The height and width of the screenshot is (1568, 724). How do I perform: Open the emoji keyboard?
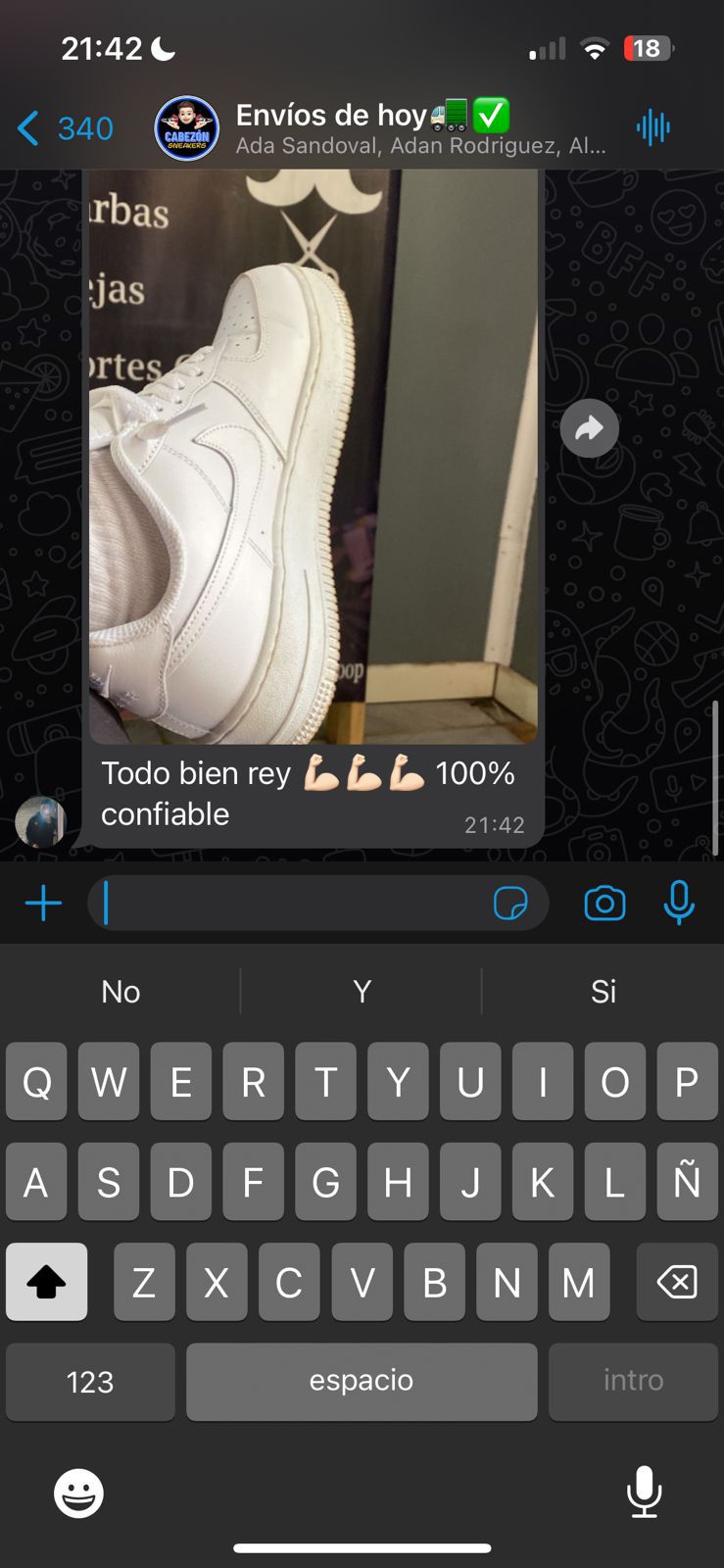(78, 1494)
